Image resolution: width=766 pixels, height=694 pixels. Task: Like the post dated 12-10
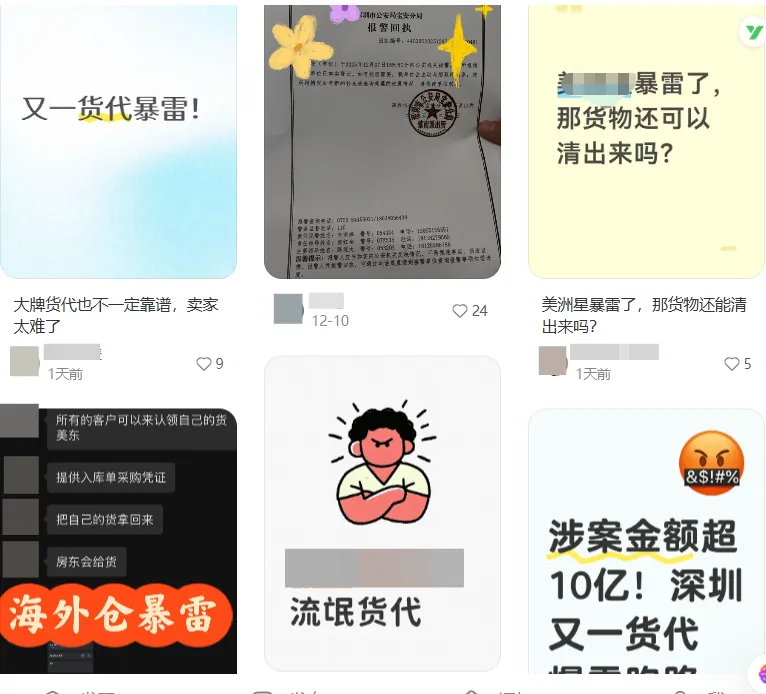(461, 311)
